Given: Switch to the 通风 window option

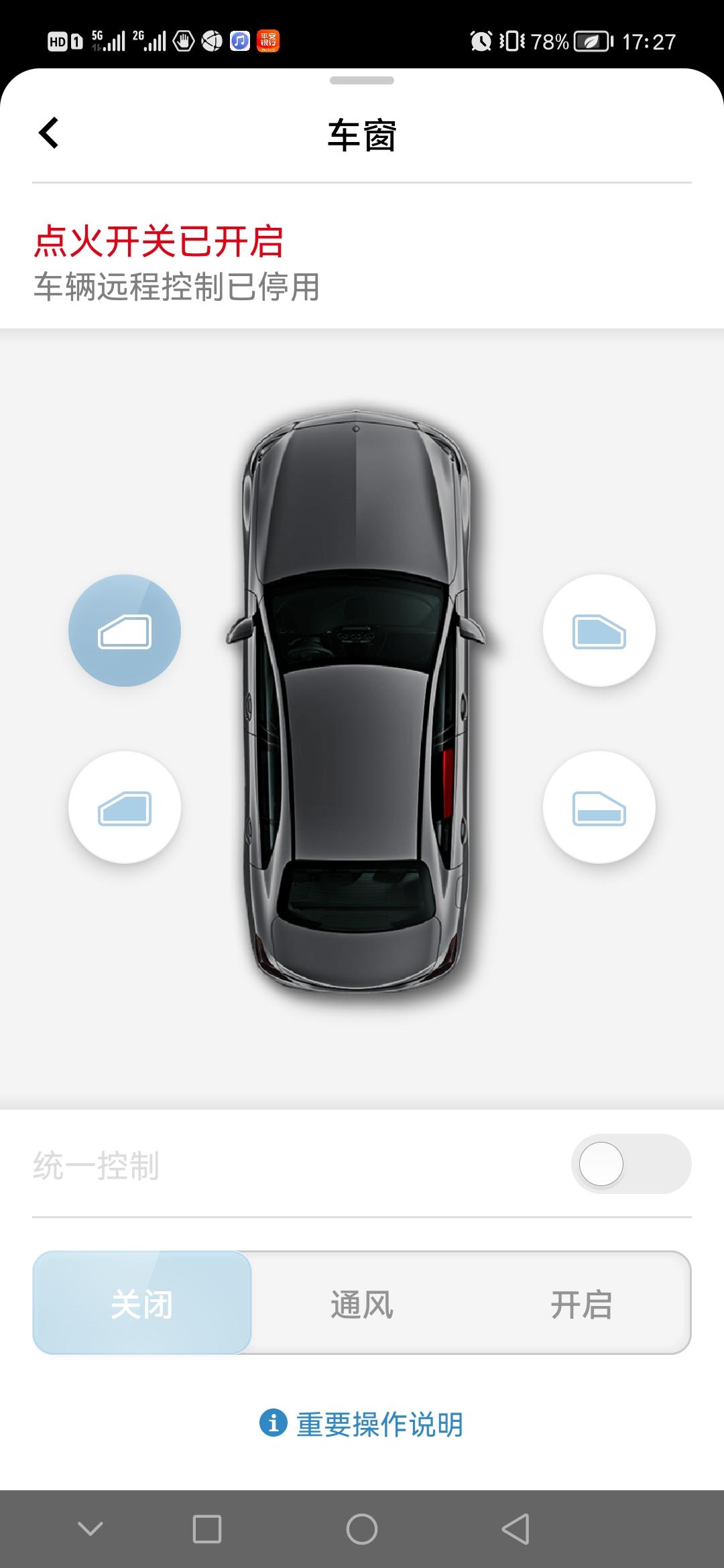Looking at the screenshot, I should [x=361, y=1303].
